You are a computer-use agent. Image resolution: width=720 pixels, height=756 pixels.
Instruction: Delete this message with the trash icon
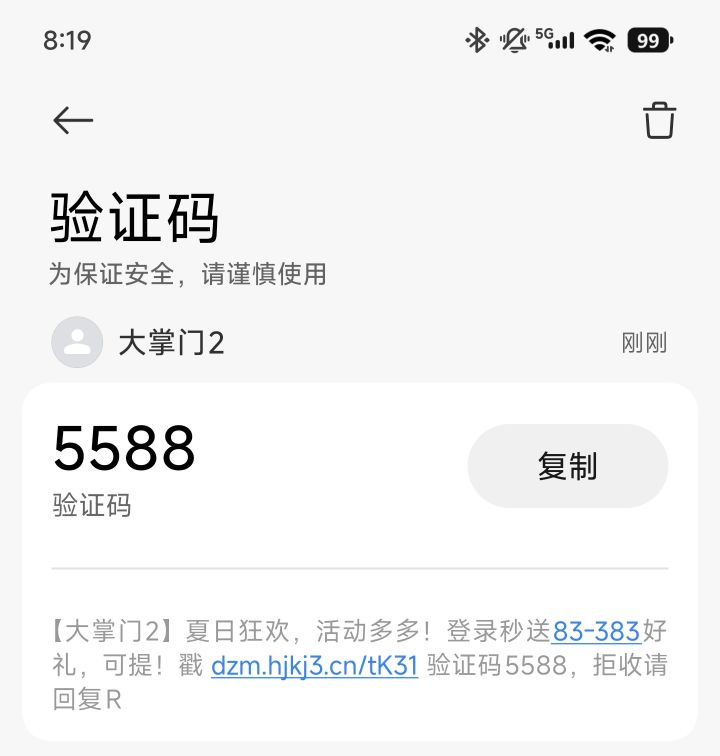coord(659,121)
